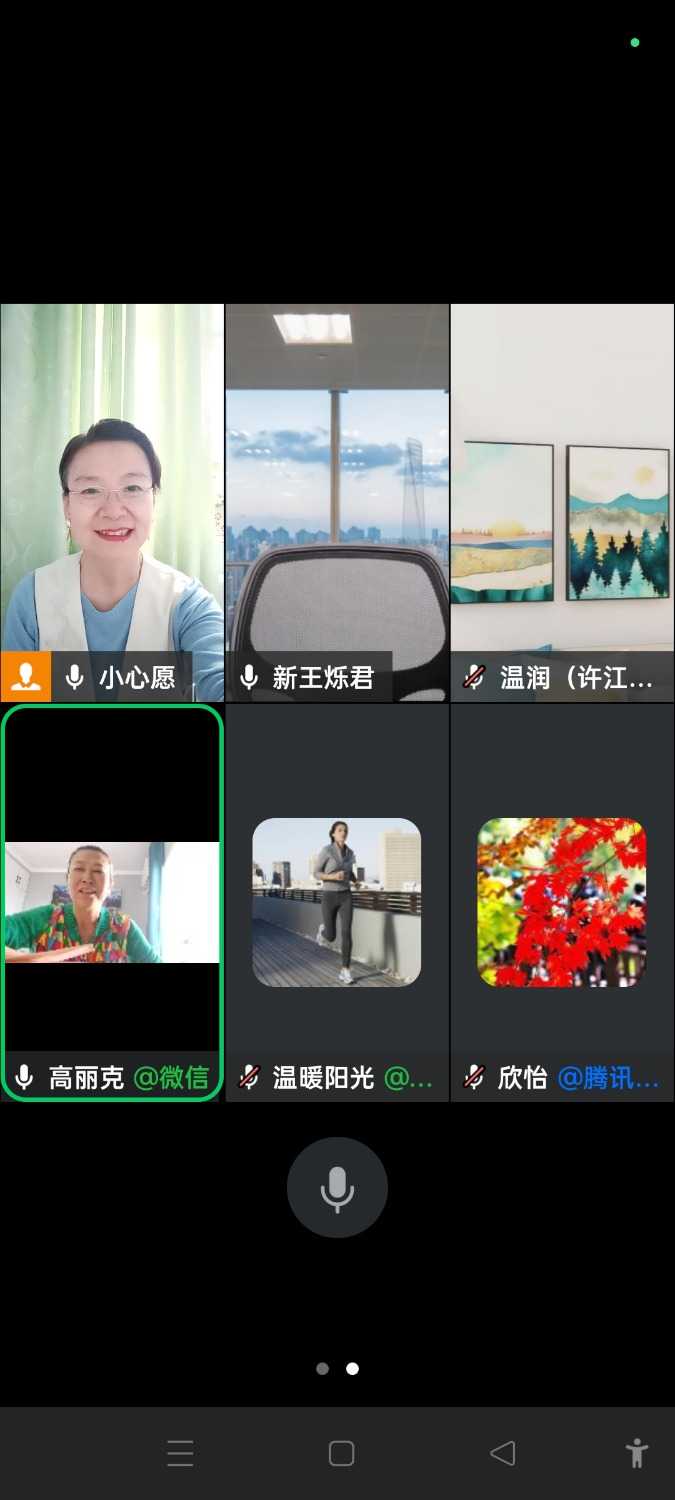The width and height of the screenshot is (675, 1500).
Task: Open the 温润（许江… participant tile
Action: coord(562,502)
